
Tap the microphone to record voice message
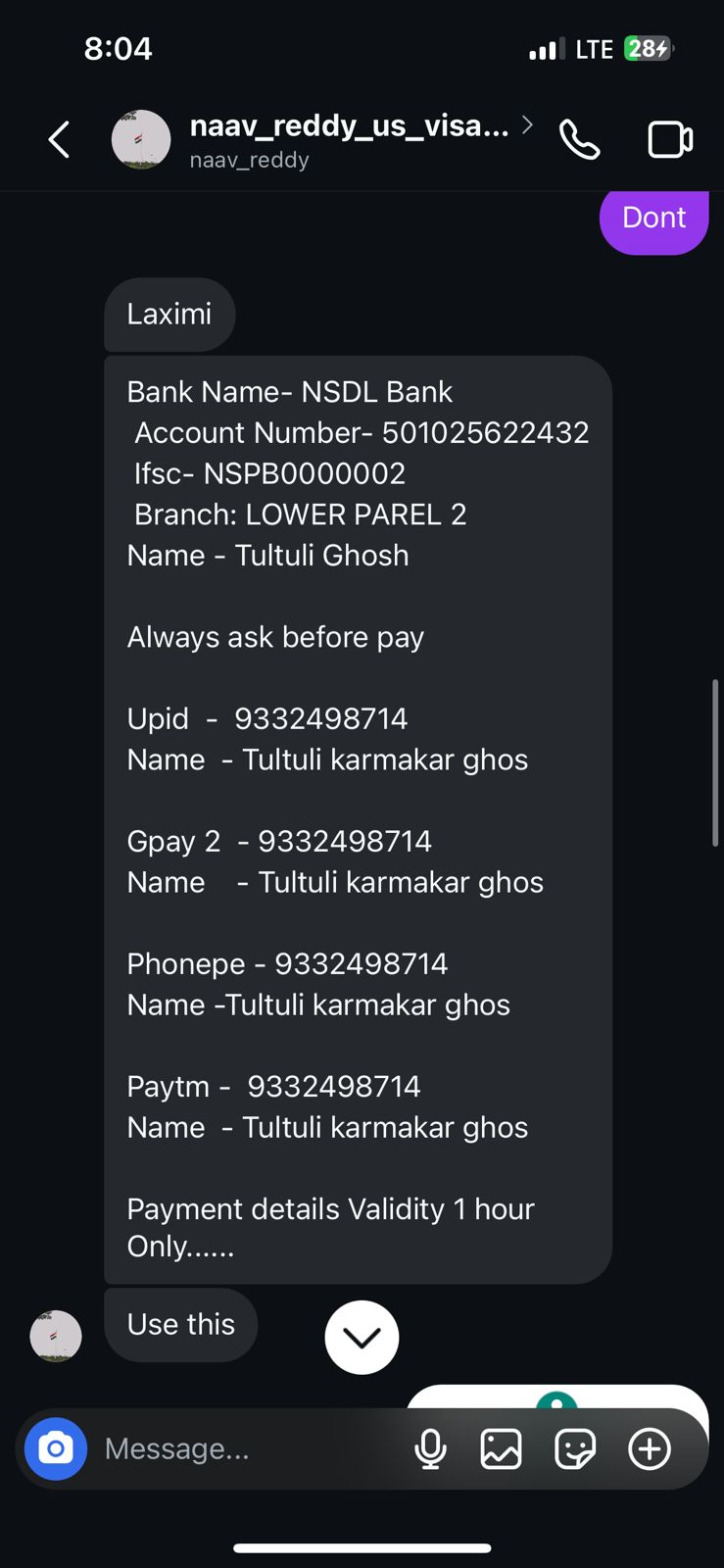click(x=431, y=1448)
